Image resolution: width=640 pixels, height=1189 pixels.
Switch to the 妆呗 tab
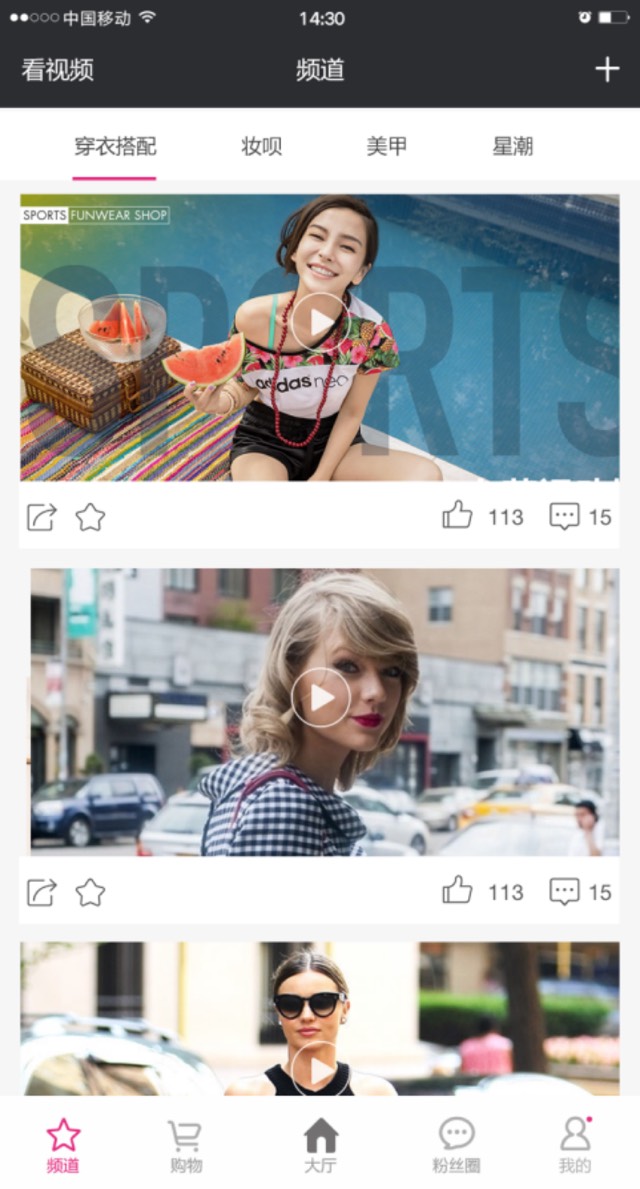click(262, 146)
